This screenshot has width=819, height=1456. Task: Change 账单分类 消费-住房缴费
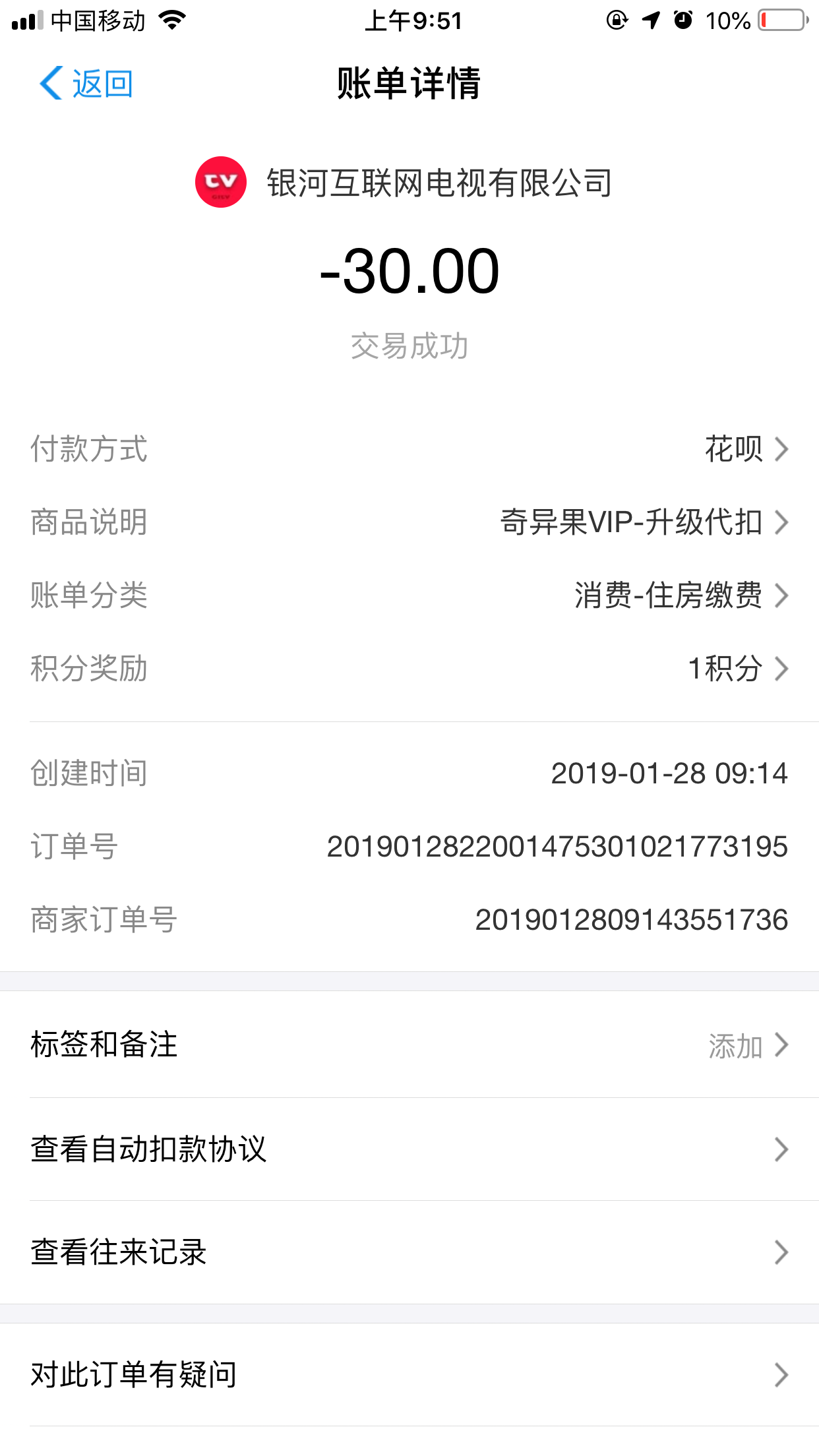[409, 595]
